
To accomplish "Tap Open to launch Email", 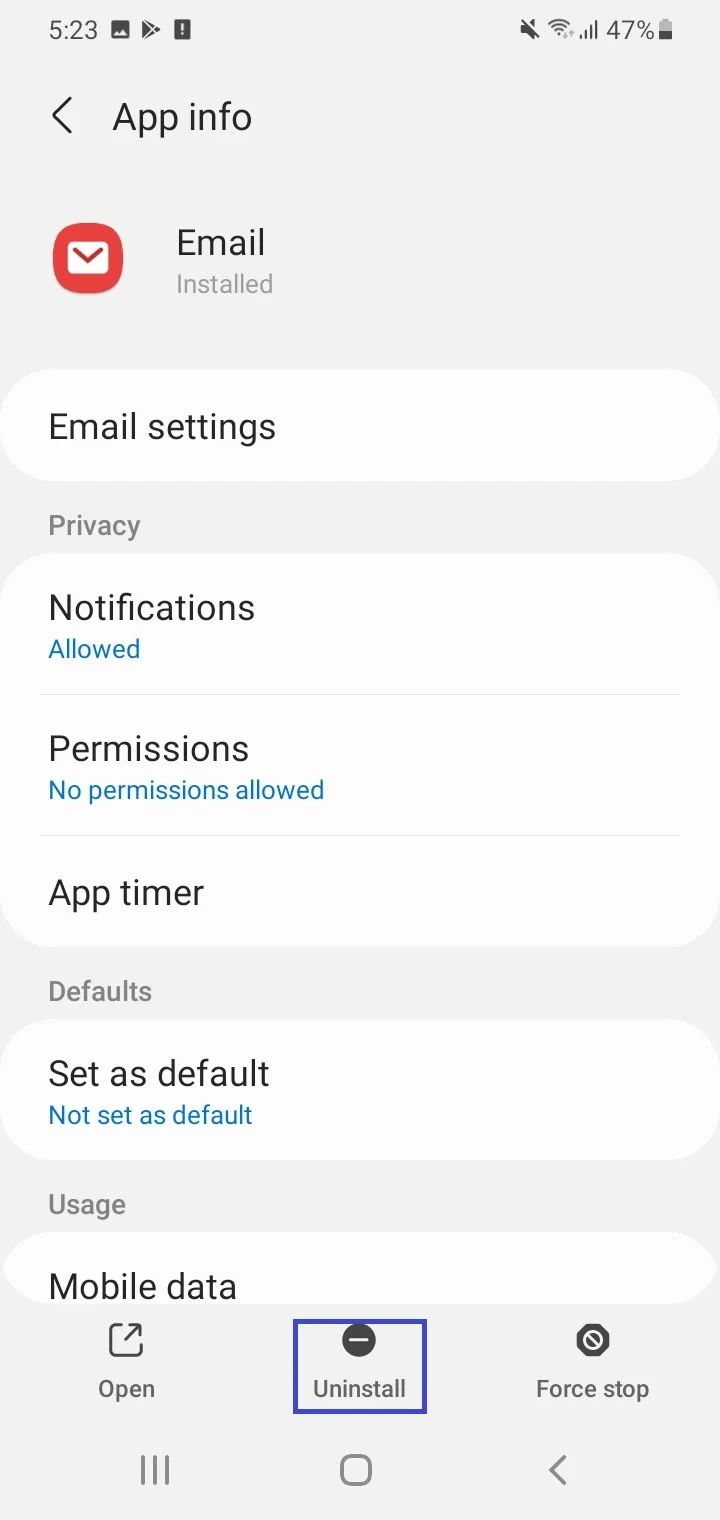I will pos(126,1363).
